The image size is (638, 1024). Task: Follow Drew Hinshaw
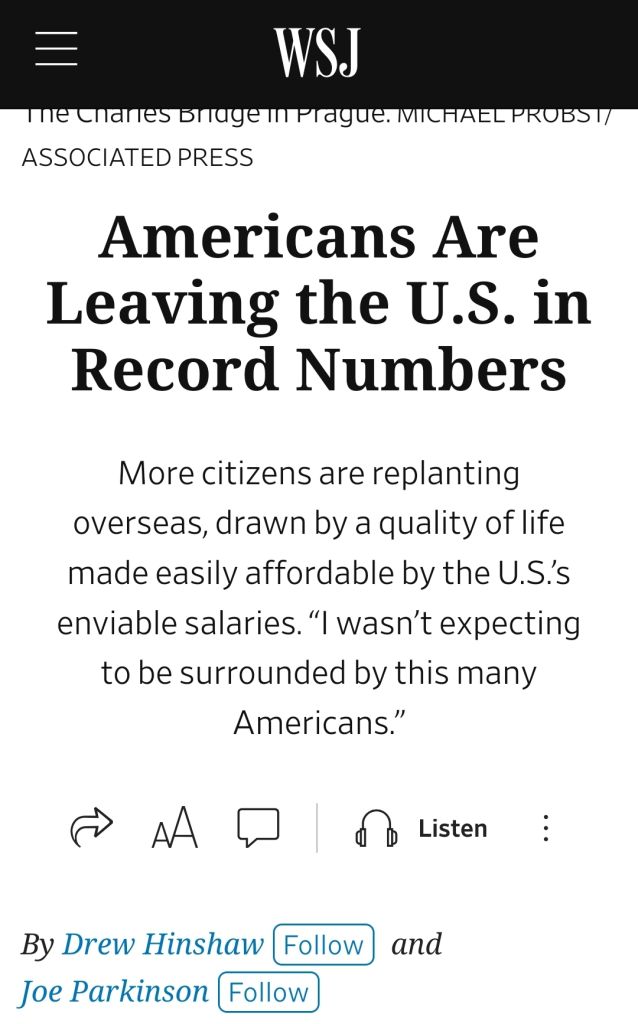tap(324, 944)
